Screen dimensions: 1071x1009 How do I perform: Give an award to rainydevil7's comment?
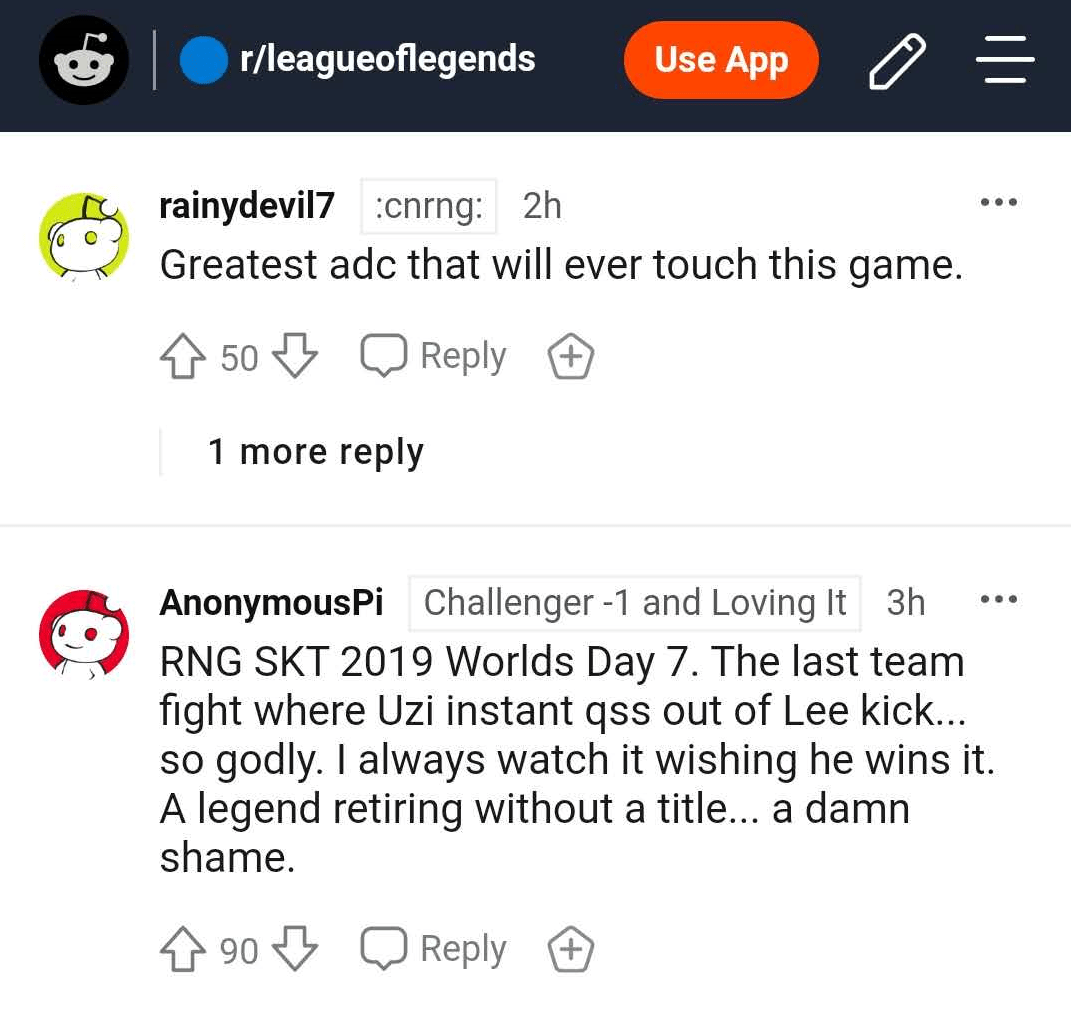click(571, 357)
